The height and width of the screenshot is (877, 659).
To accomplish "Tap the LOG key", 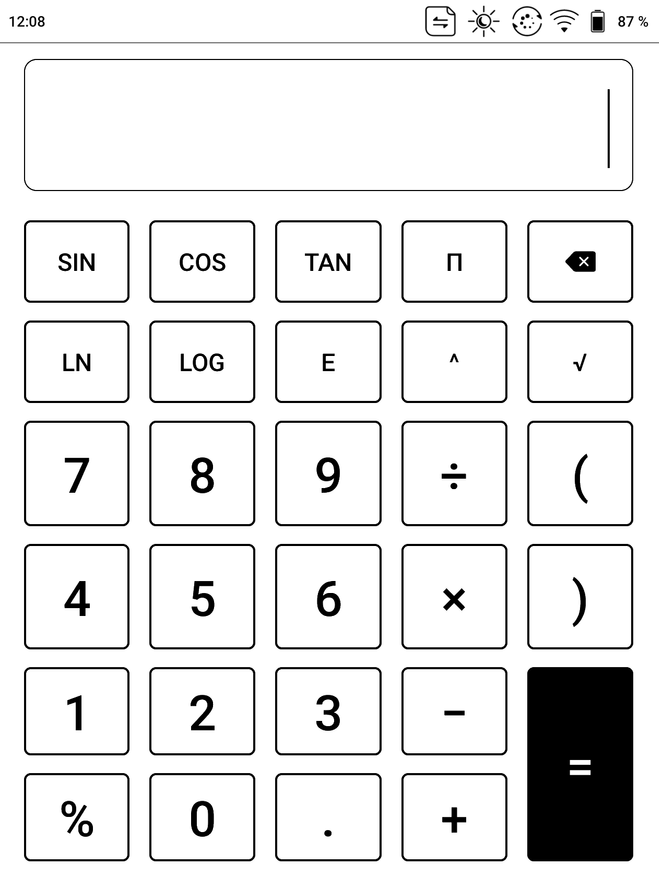I will point(202,362).
